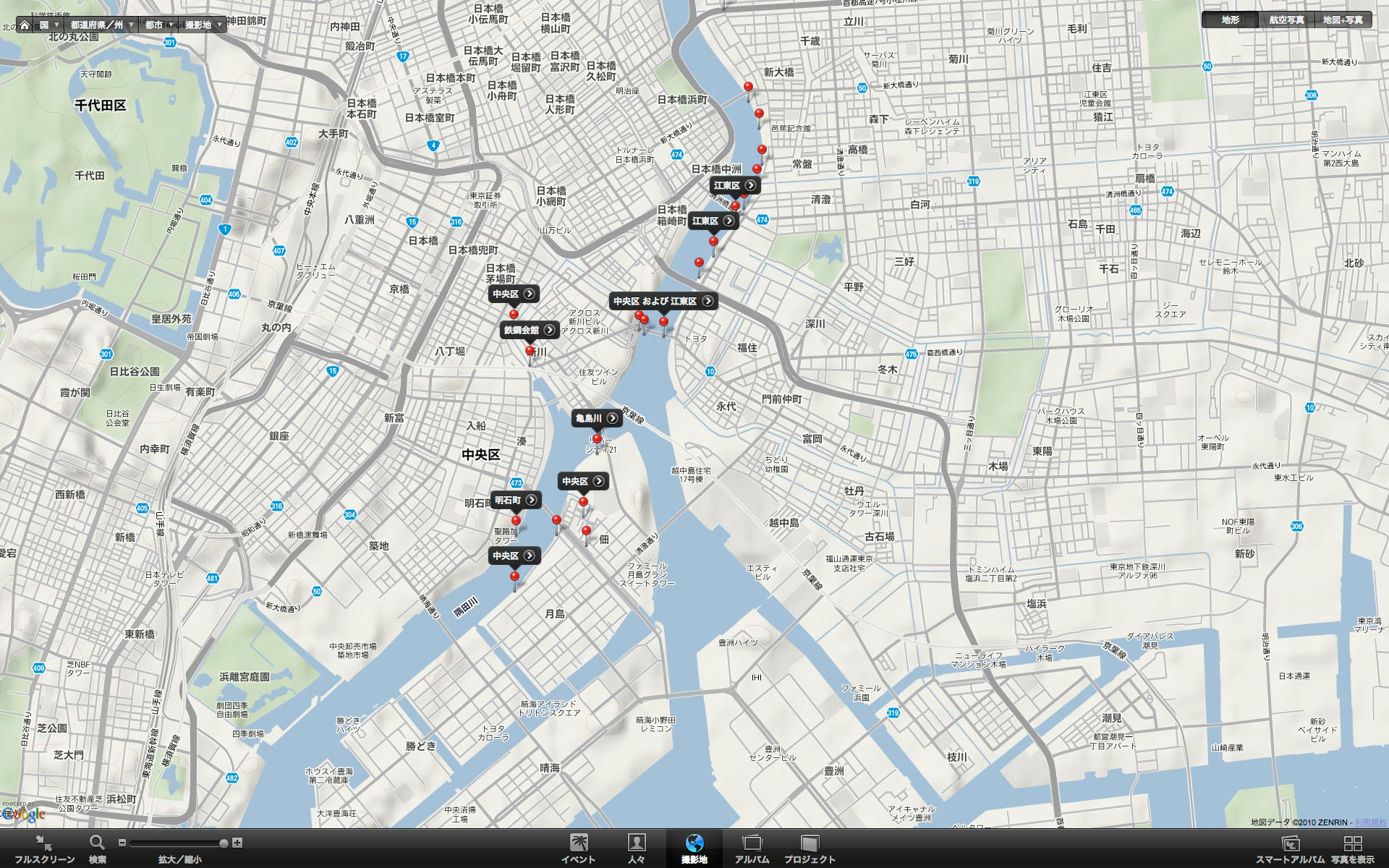Switch to プロジェクト projects view
Image resolution: width=1389 pixels, height=868 pixels.
tap(810, 848)
